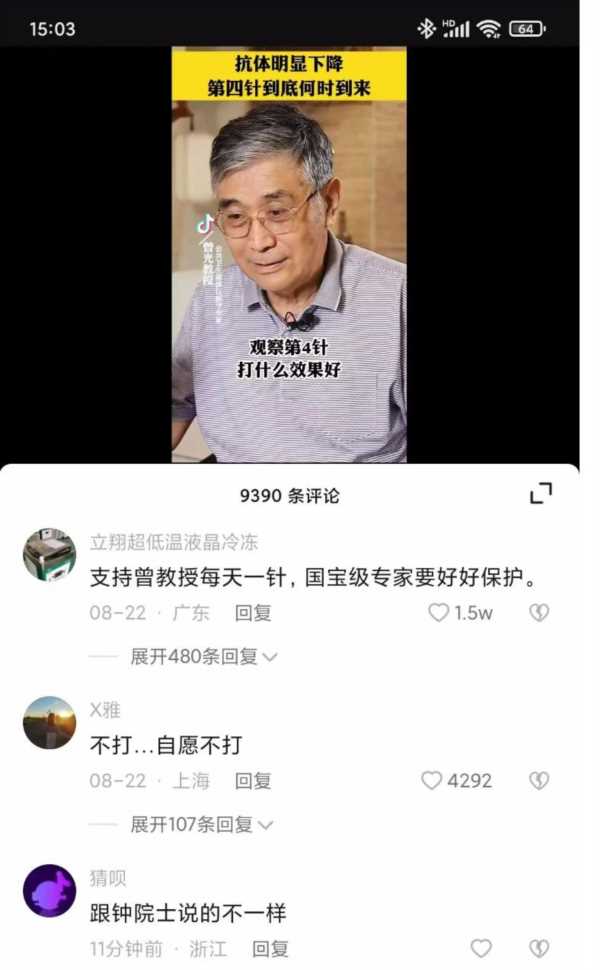Expand the comments panel to full screen
Screen dimensions: 600x970
(x=540, y=493)
